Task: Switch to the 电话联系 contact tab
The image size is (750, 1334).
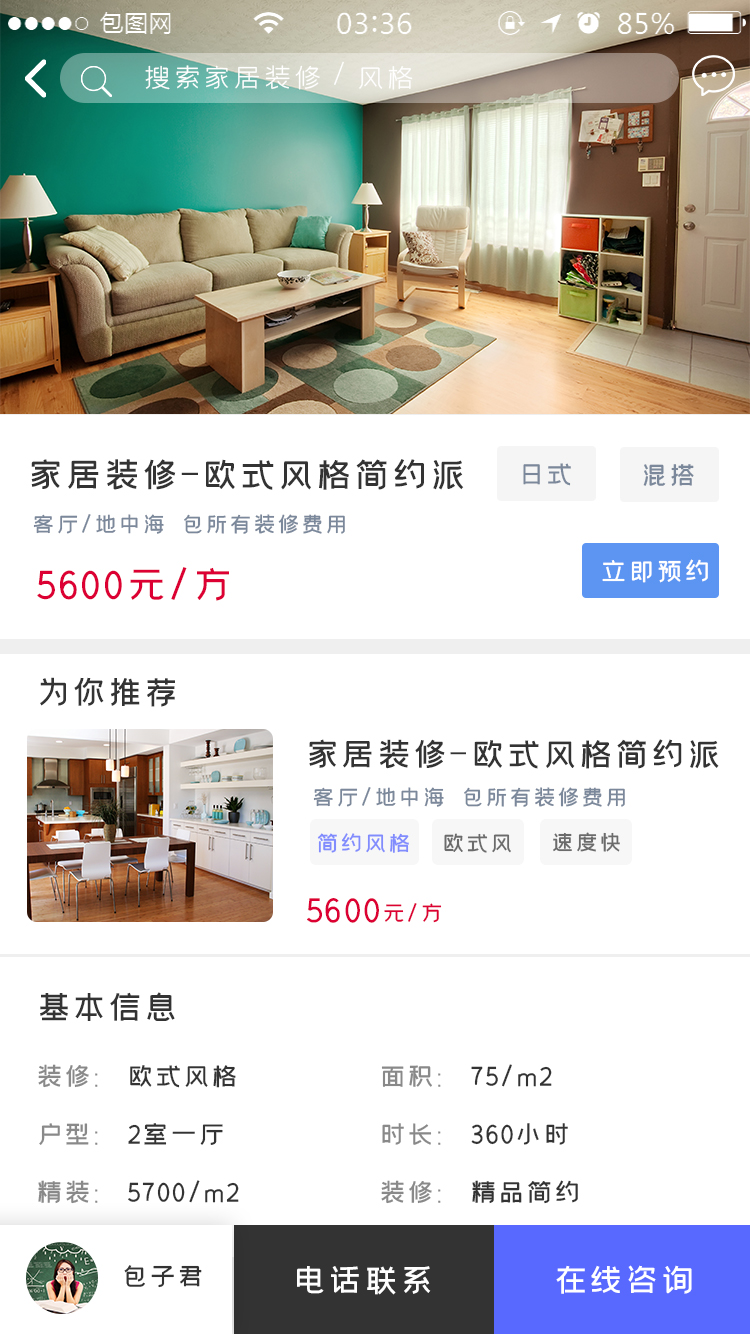Action: [x=364, y=1280]
